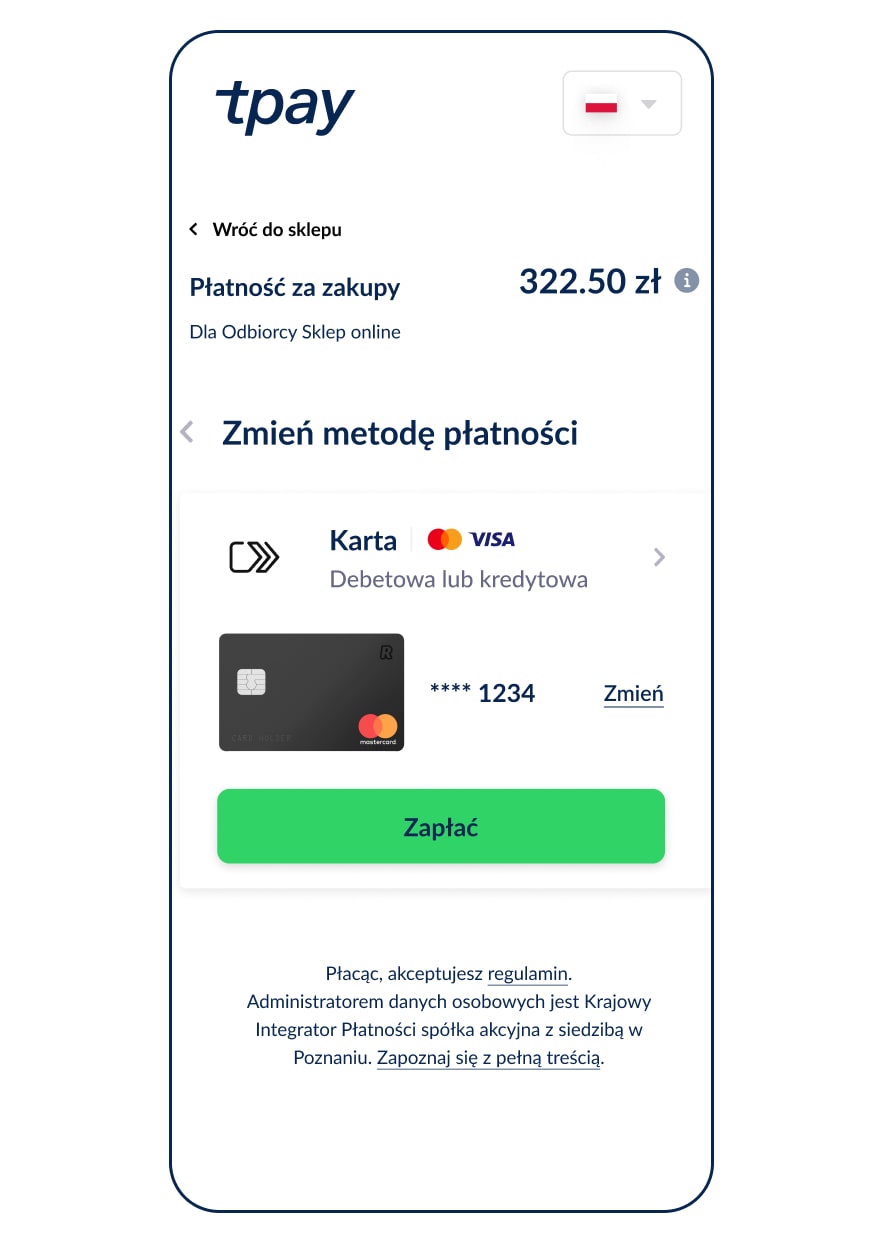Image resolution: width=884 pixels, height=1241 pixels.
Task: Select the Karta payment tab
Action: [363, 540]
